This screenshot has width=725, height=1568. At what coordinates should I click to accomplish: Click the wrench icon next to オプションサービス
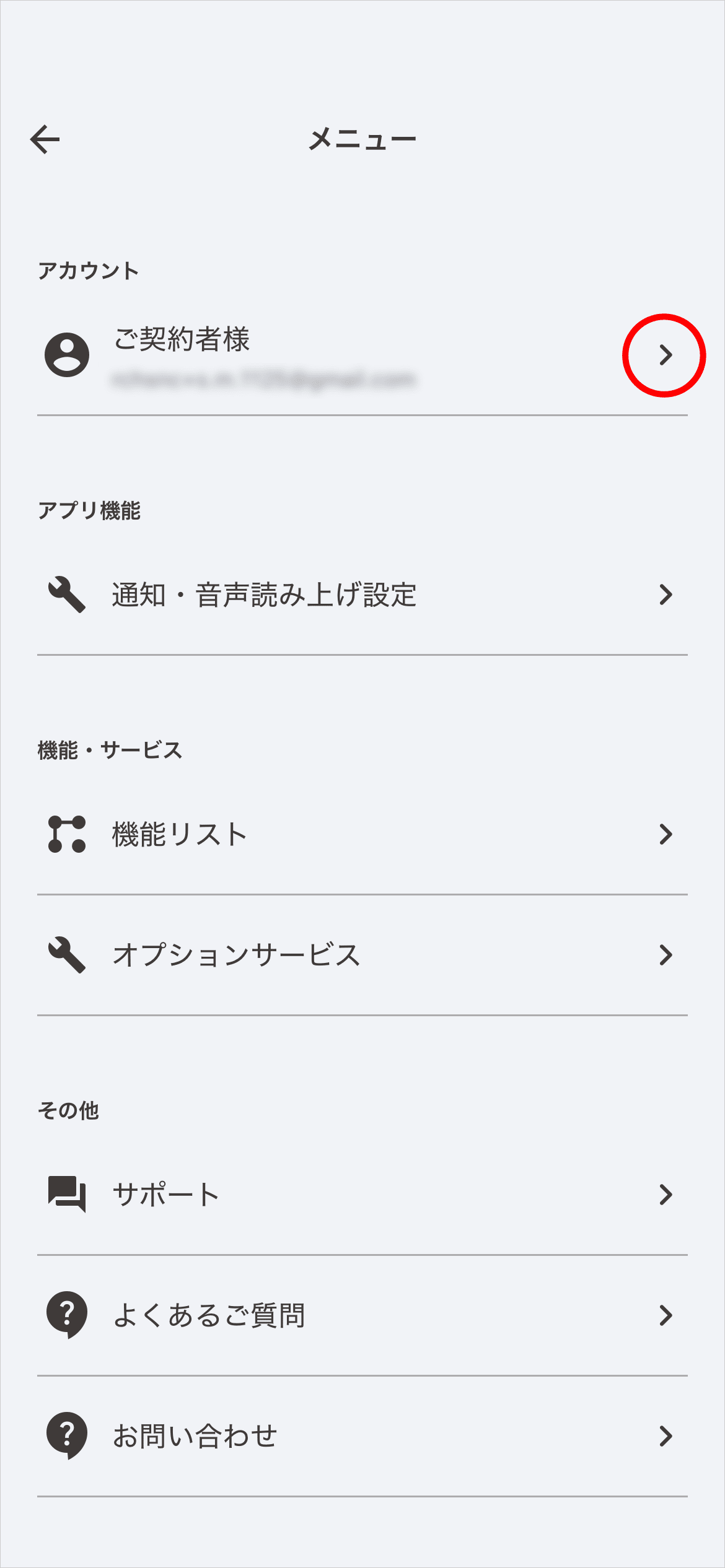(67, 955)
